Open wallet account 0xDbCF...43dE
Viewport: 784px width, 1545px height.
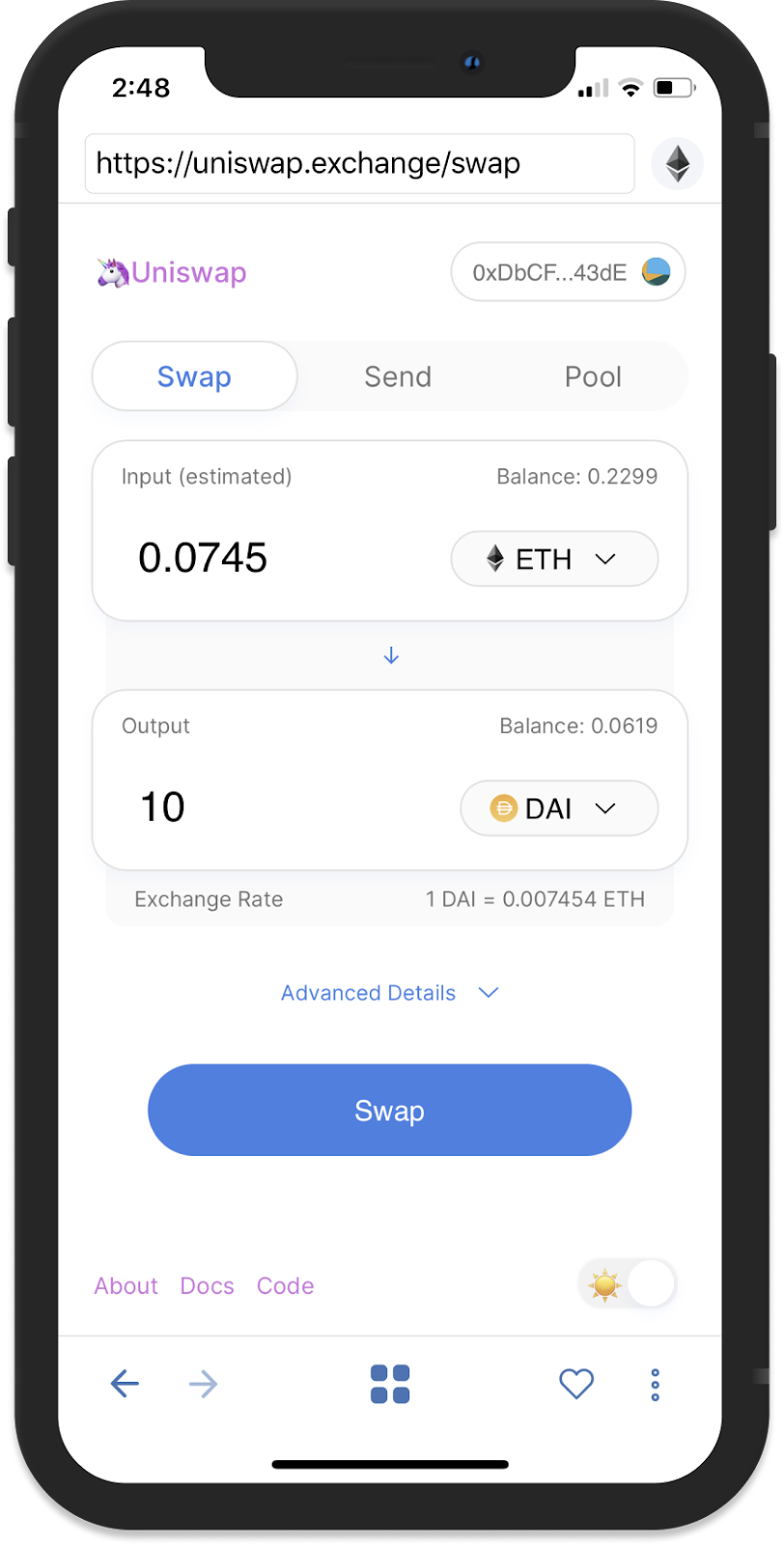pos(568,272)
